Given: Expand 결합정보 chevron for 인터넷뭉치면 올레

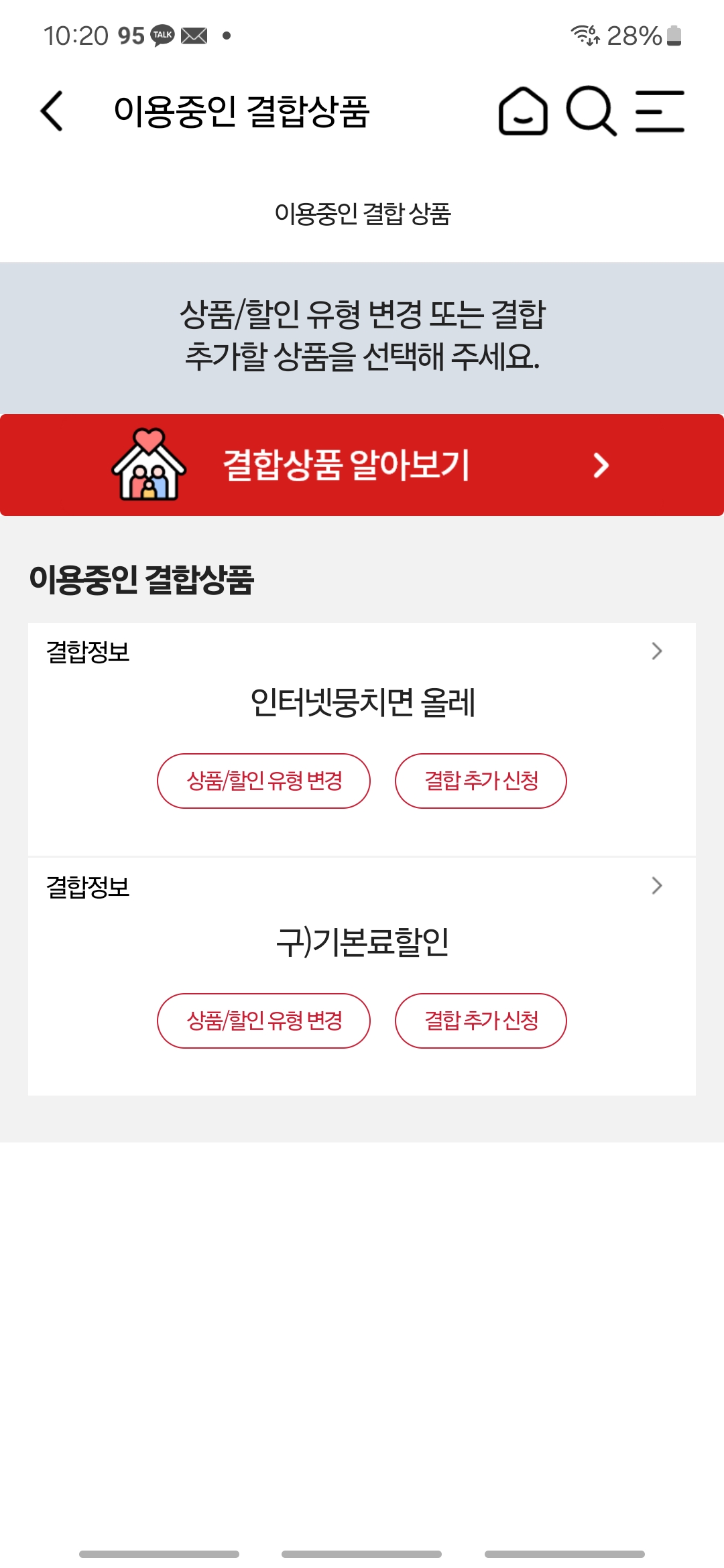Looking at the screenshot, I should (x=657, y=651).
